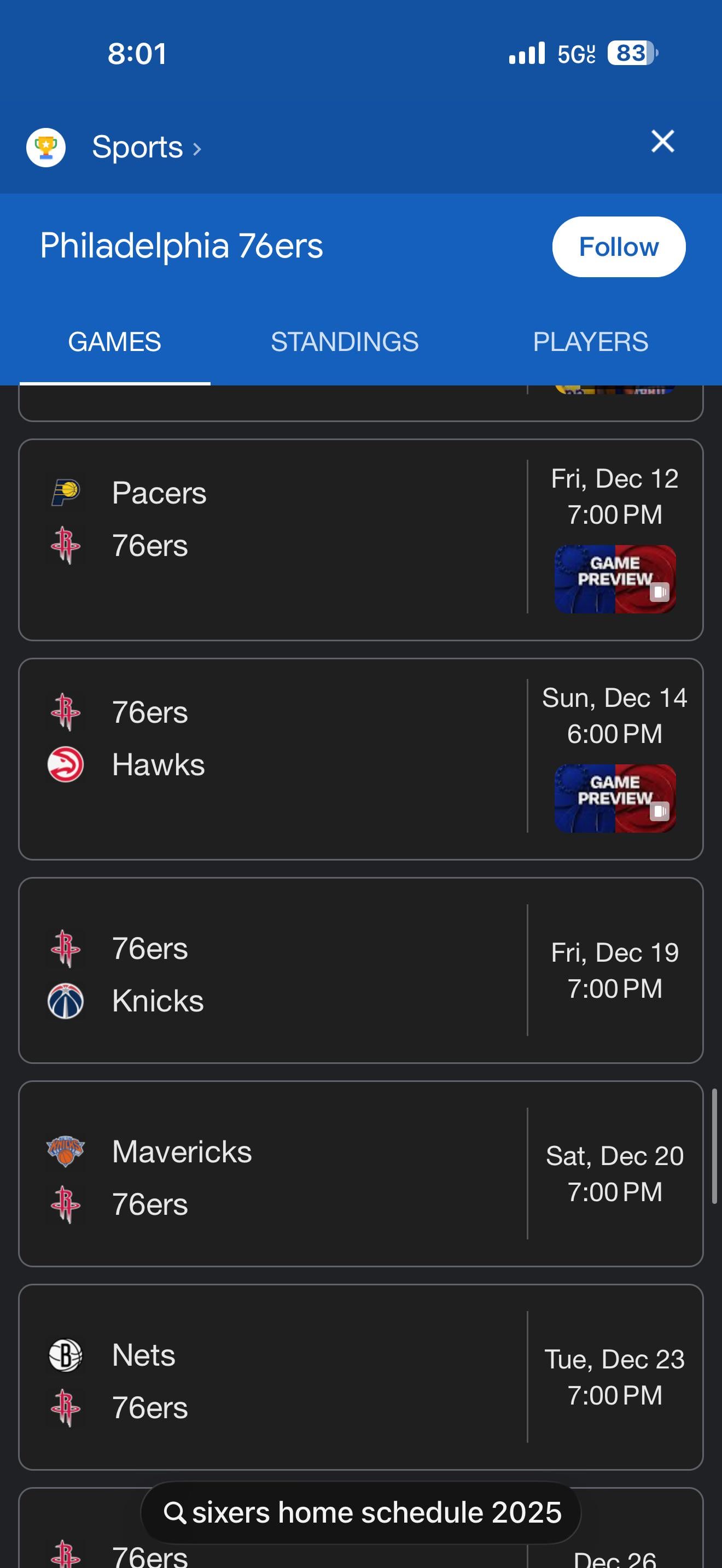
Task: Switch to the Players tab
Action: pos(590,342)
